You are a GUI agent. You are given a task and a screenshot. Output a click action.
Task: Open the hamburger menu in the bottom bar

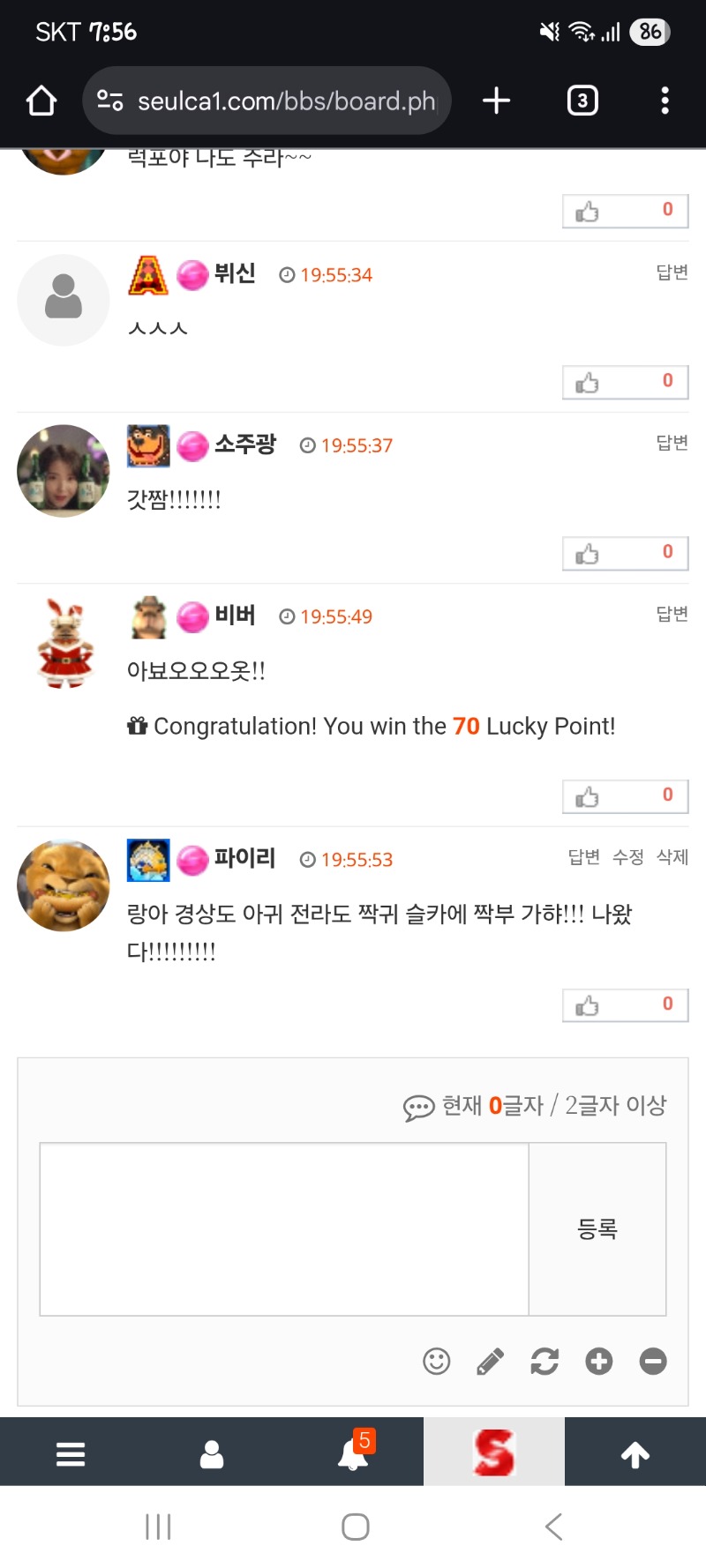[x=71, y=1453]
